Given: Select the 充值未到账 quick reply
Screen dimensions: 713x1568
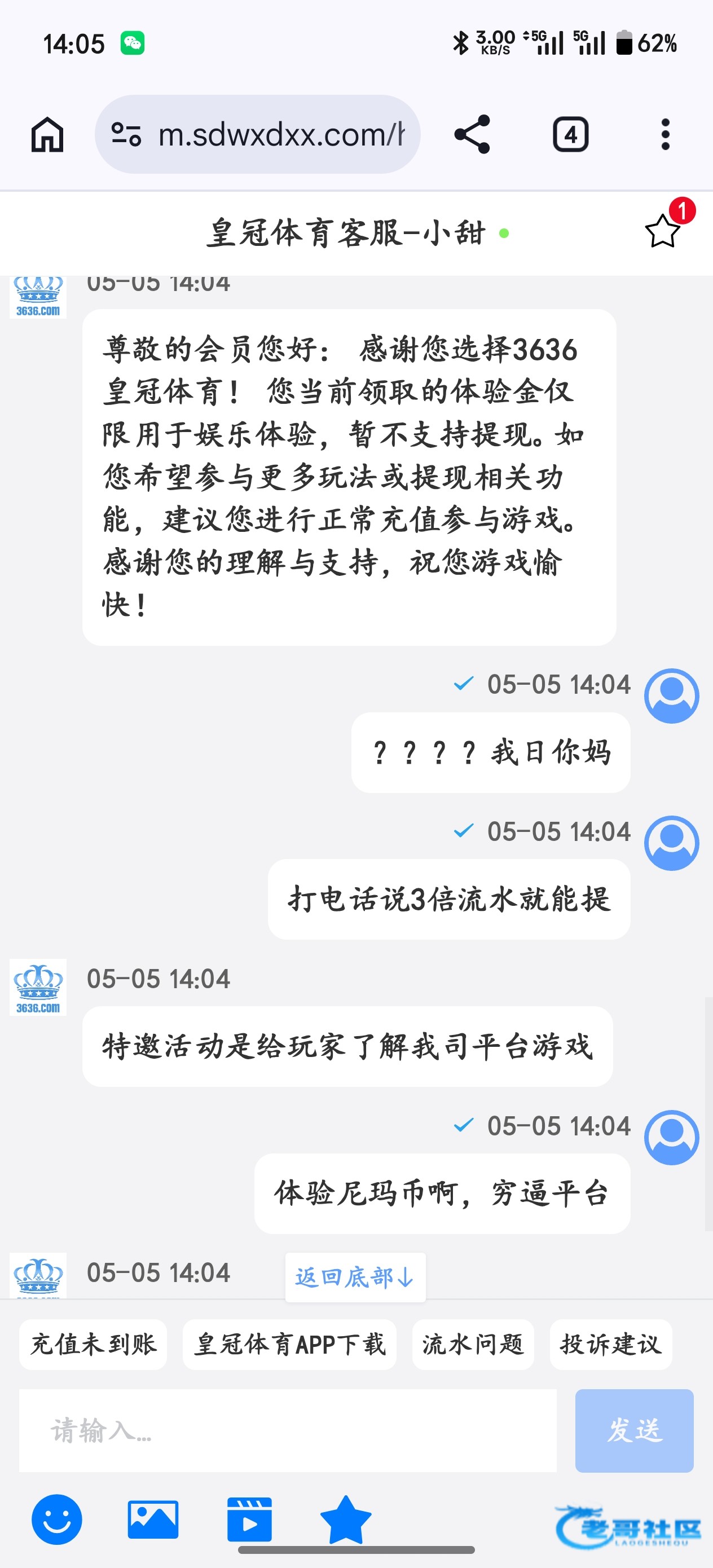Looking at the screenshot, I should pyautogui.click(x=93, y=1345).
